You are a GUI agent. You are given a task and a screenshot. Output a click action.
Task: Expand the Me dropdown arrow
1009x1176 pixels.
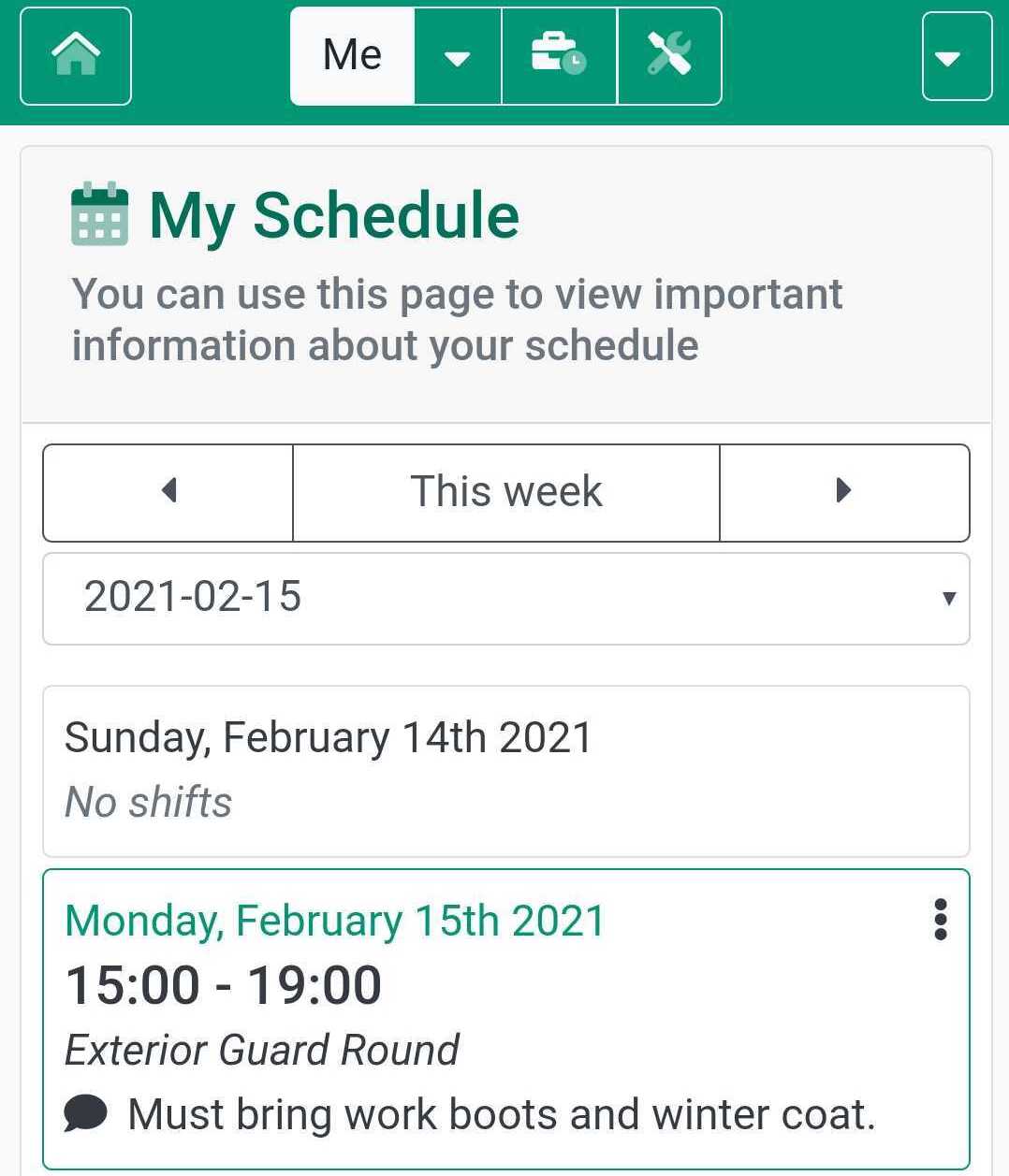(x=457, y=56)
